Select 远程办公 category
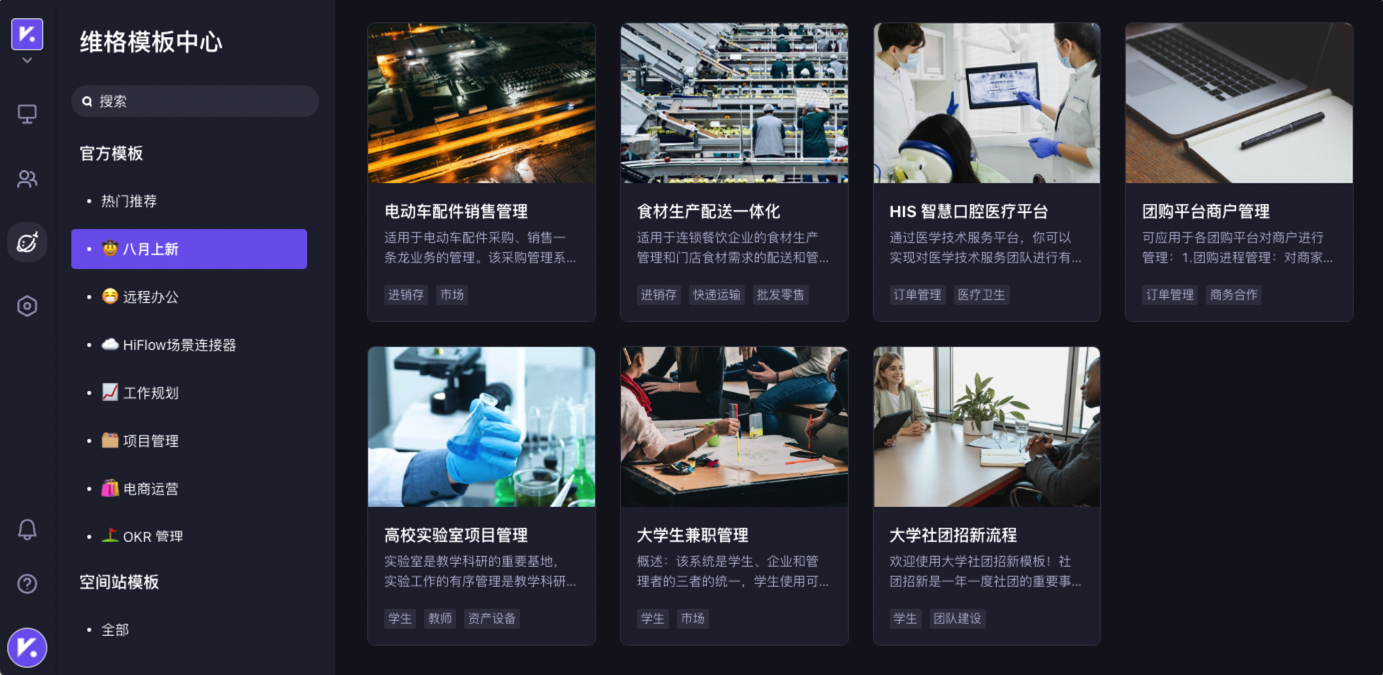 point(150,297)
